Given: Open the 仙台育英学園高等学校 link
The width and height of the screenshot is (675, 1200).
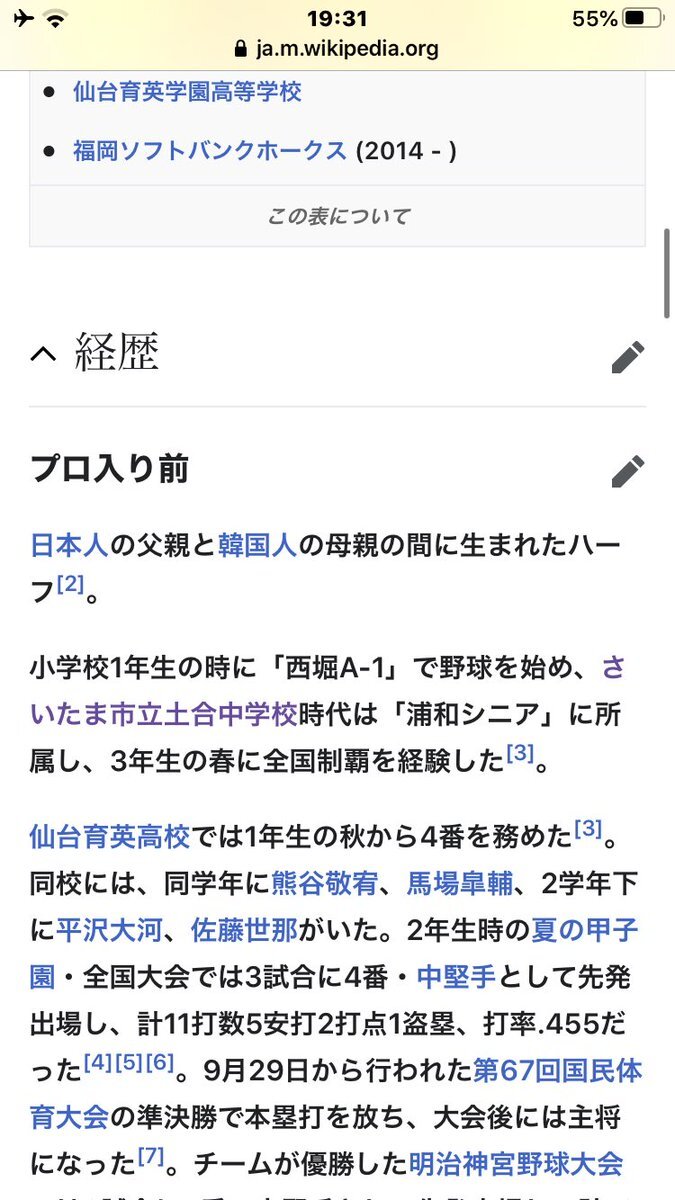Looking at the screenshot, I should [x=187, y=92].
